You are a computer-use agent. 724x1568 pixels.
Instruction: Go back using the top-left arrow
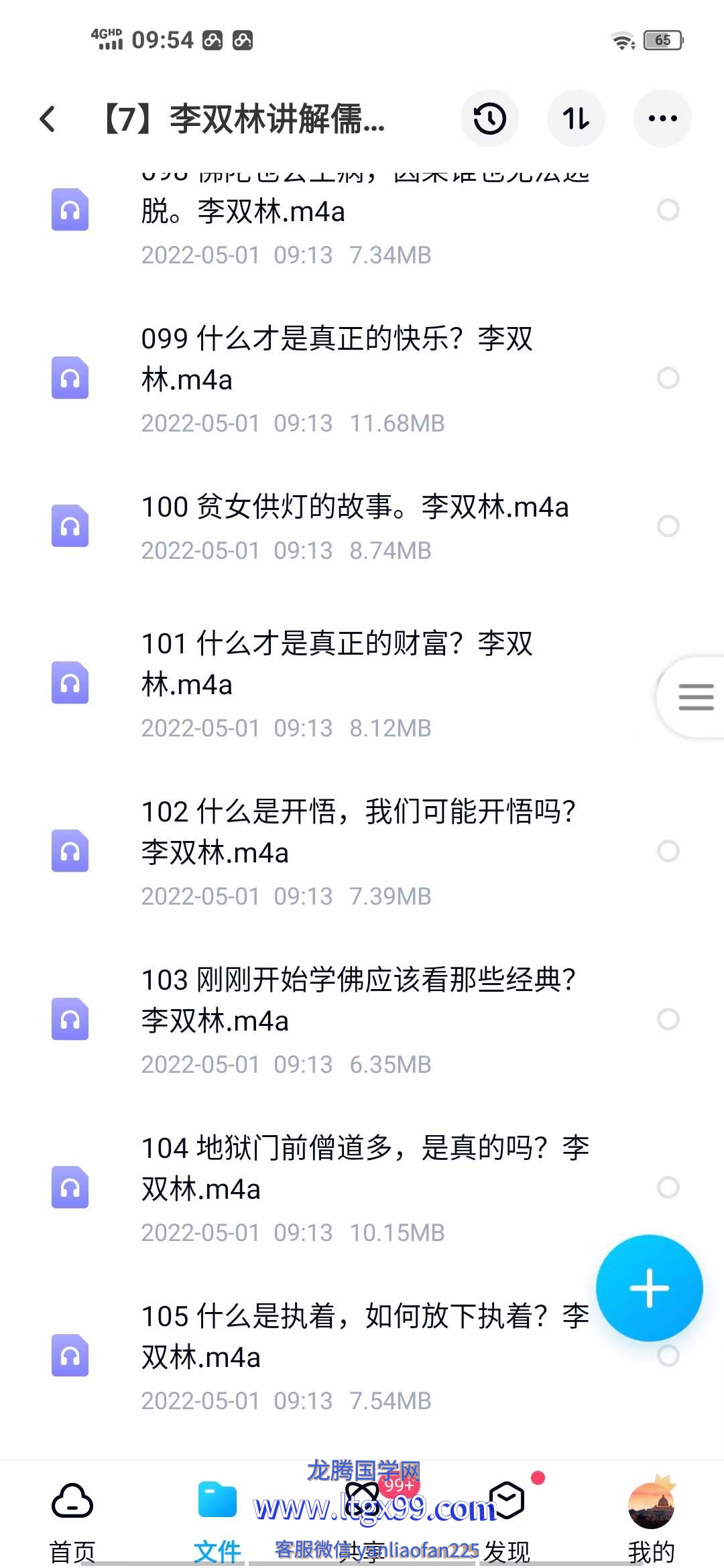(x=47, y=119)
